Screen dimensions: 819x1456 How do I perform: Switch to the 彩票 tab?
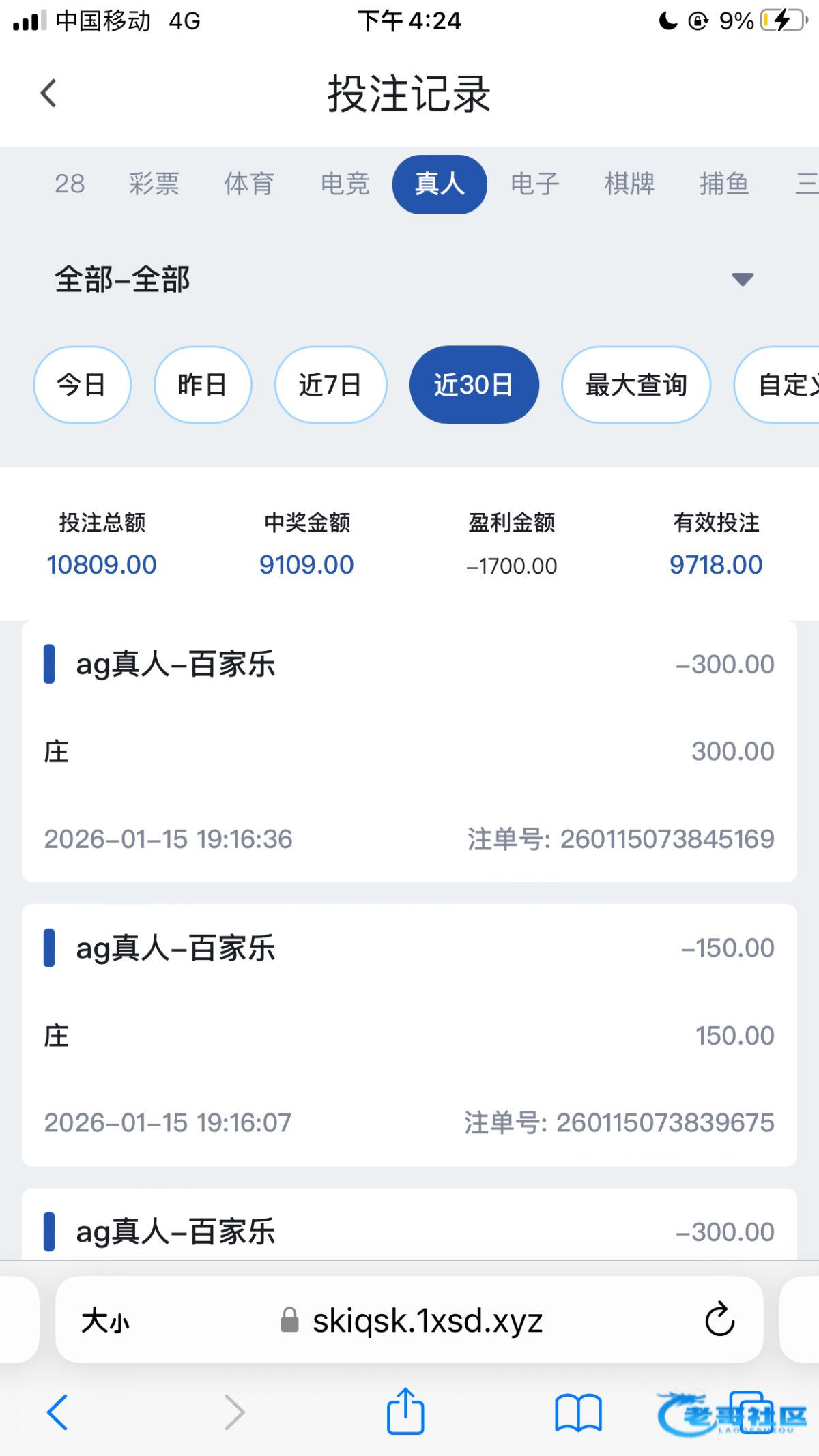tap(154, 184)
